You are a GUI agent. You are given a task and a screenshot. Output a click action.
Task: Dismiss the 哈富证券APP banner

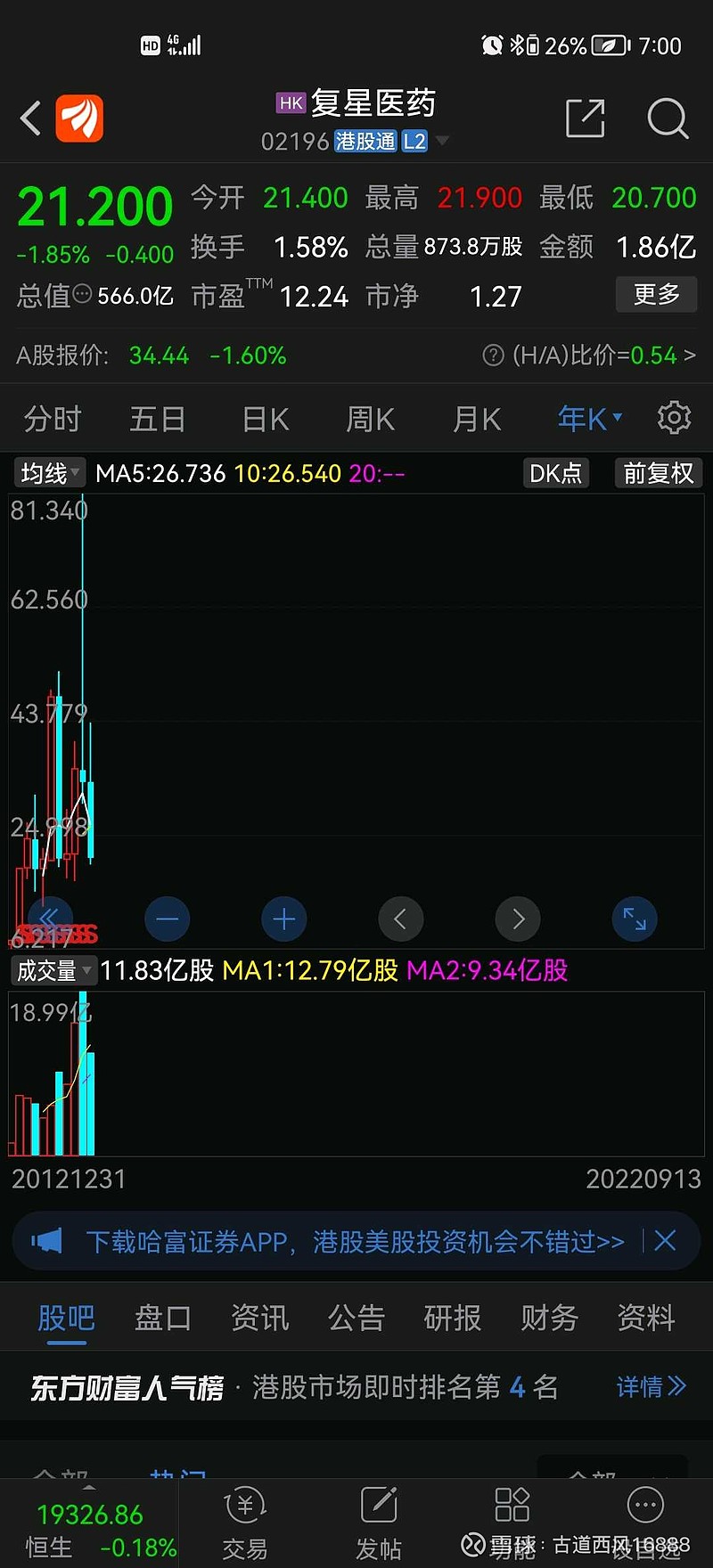(x=665, y=1240)
